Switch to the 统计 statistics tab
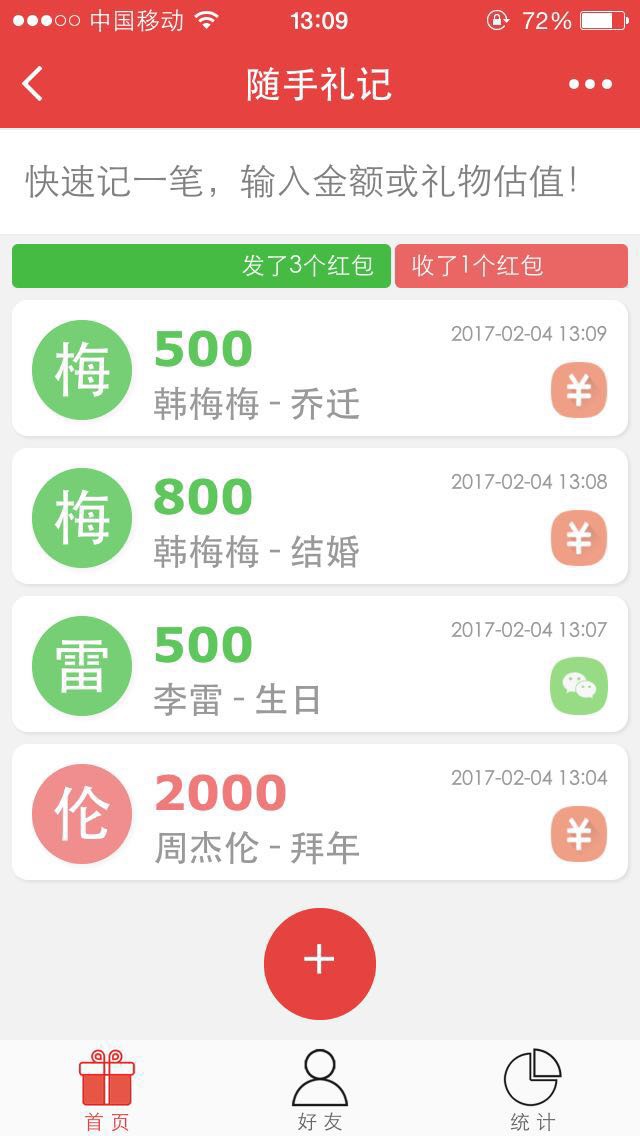This screenshot has width=640, height=1136. 532,1090
